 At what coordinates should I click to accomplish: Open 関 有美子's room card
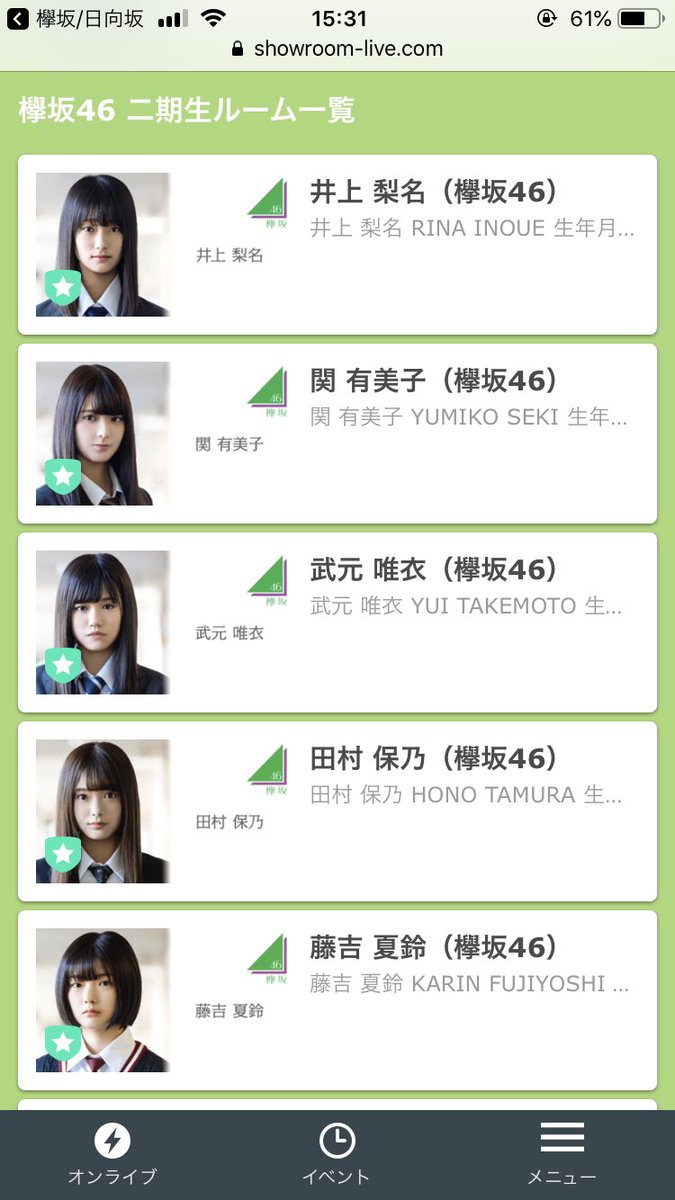click(x=337, y=434)
